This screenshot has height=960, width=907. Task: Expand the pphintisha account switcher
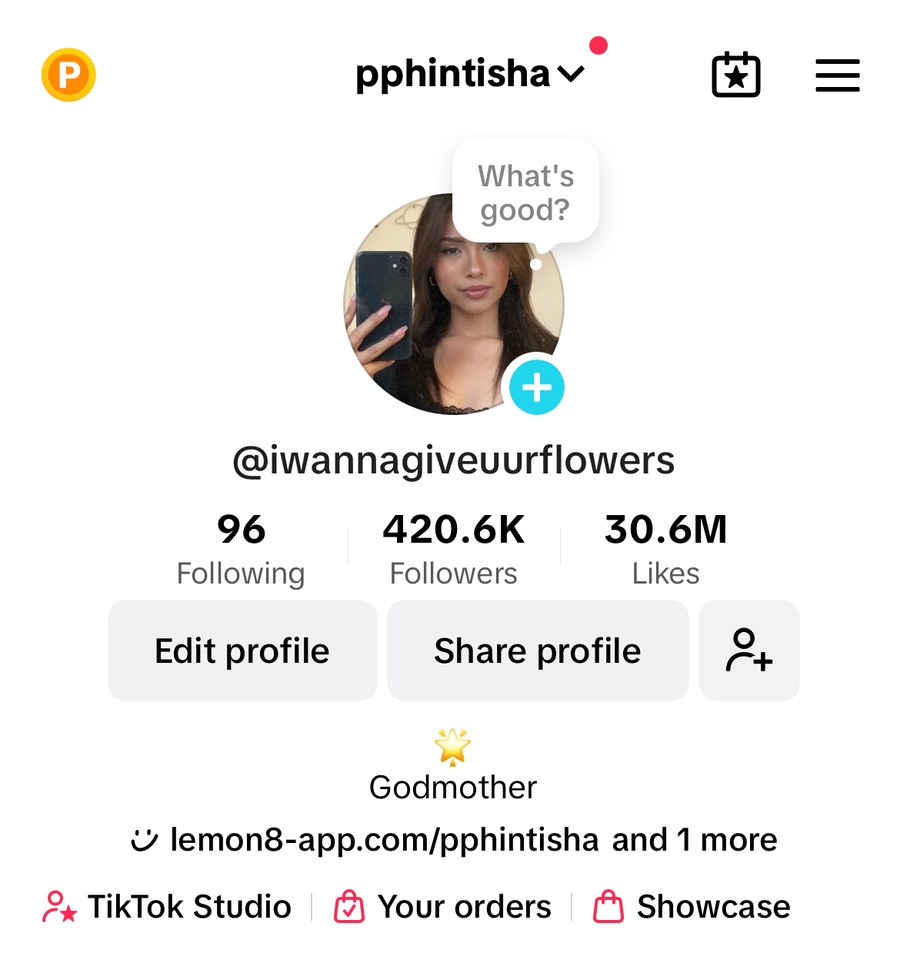(469, 75)
